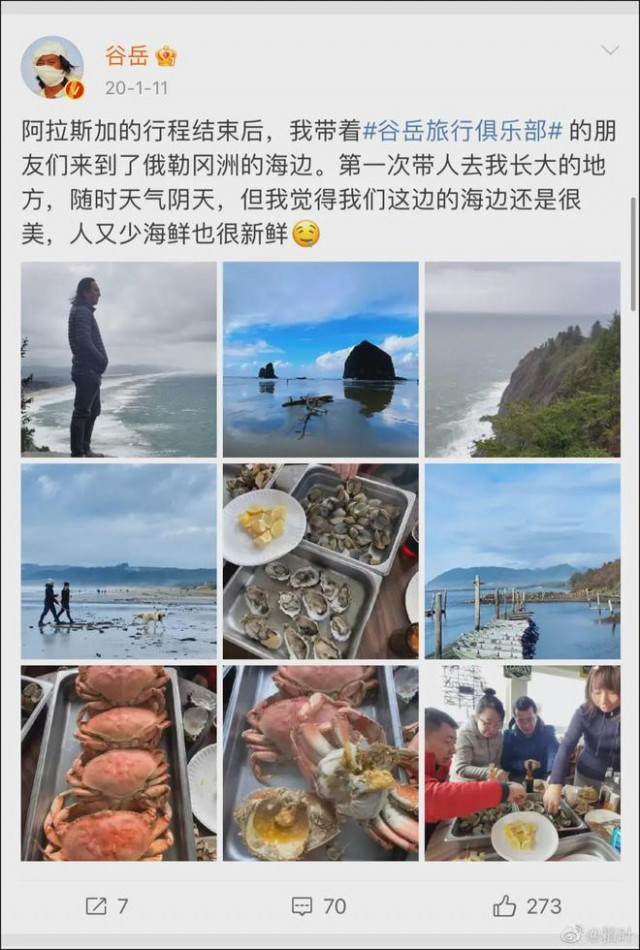Repost this post with 7 shares
640x950 pixels.
click(107, 906)
